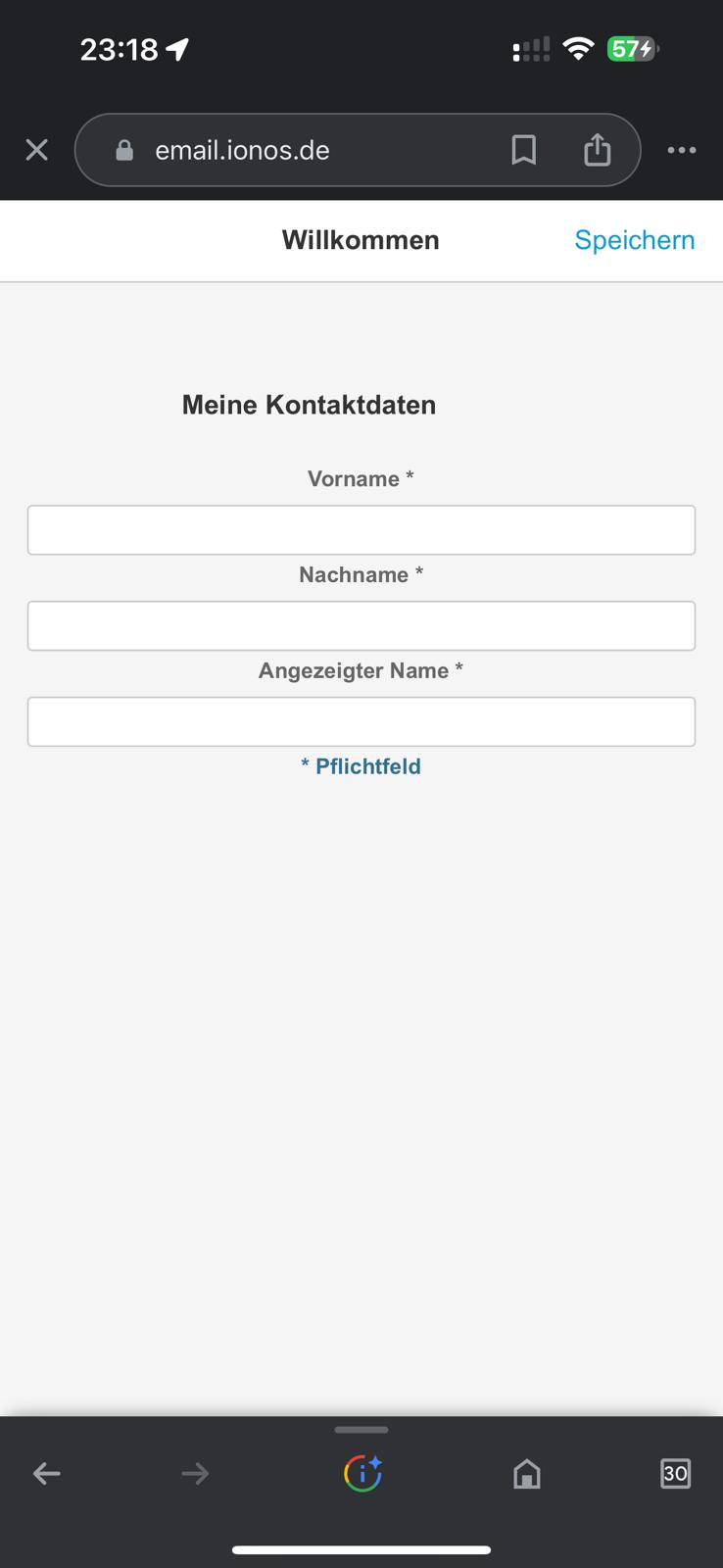Tap Speichern to save contact data

point(634,240)
